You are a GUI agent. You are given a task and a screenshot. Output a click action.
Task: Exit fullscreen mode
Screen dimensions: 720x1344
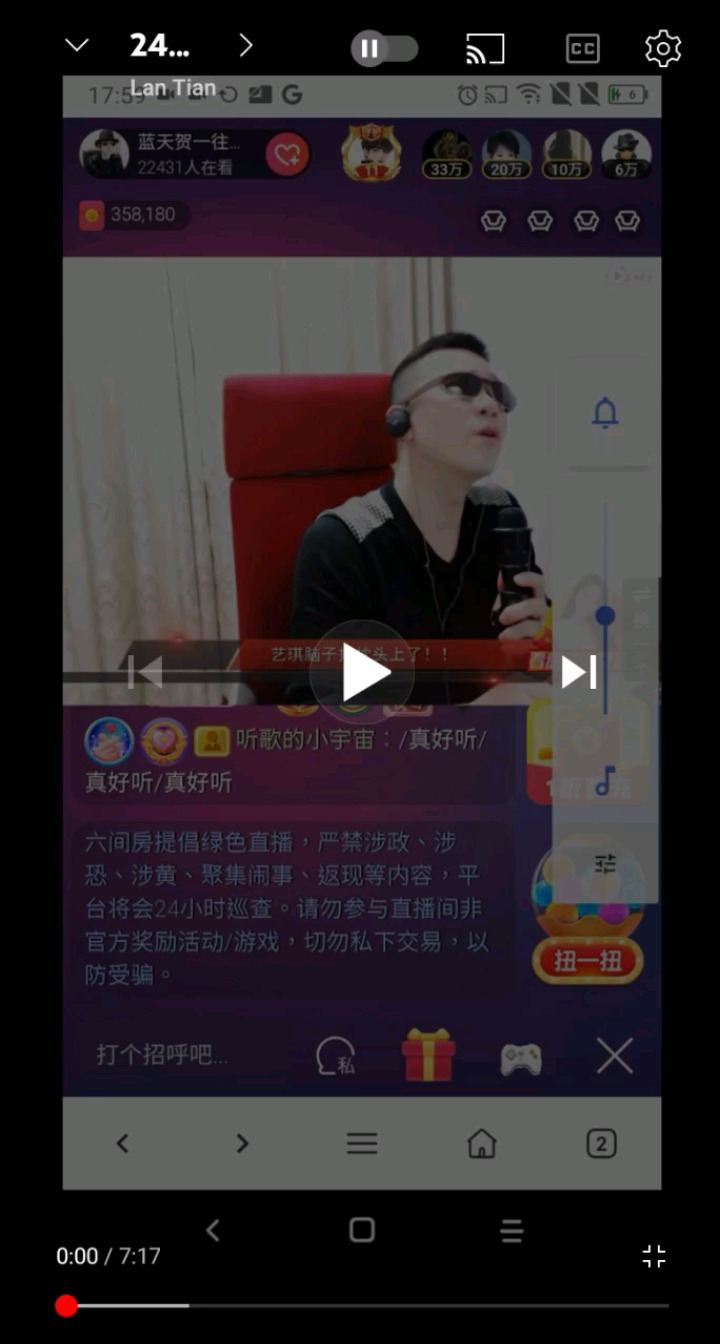(654, 1257)
